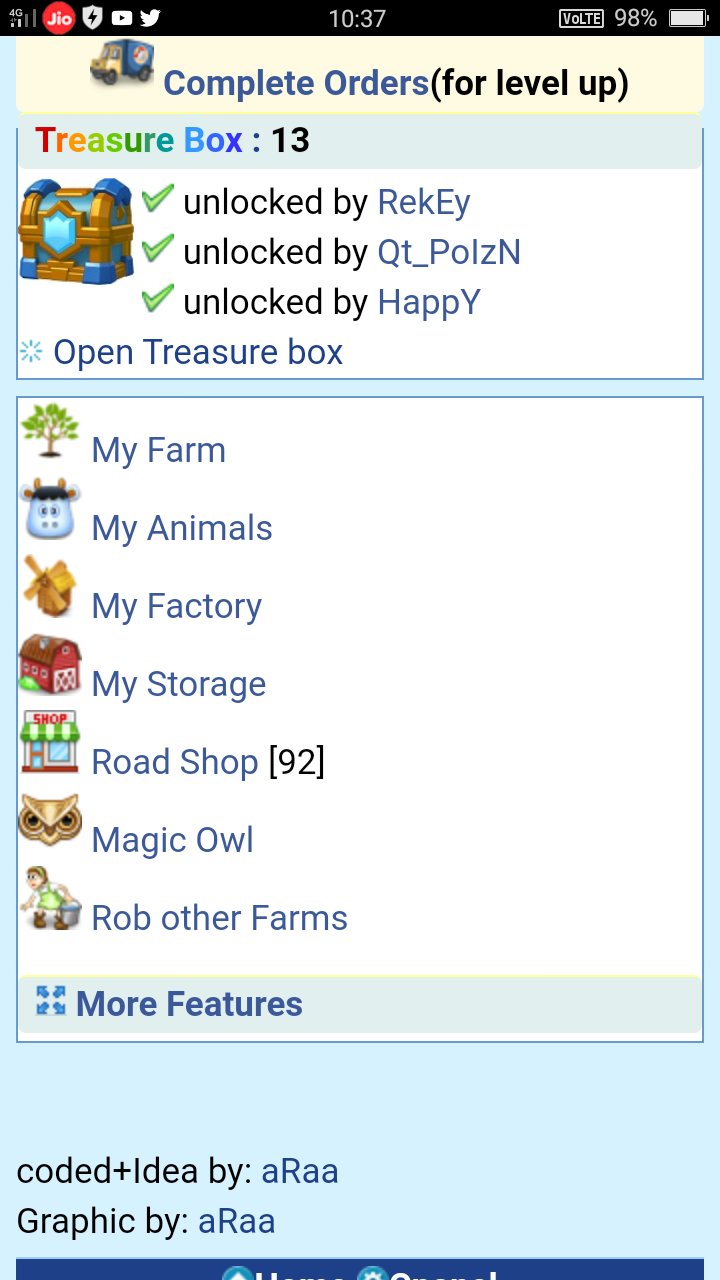Open aRaa link beside Graphic by
The width and height of the screenshot is (720, 1280).
(x=236, y=1221)
